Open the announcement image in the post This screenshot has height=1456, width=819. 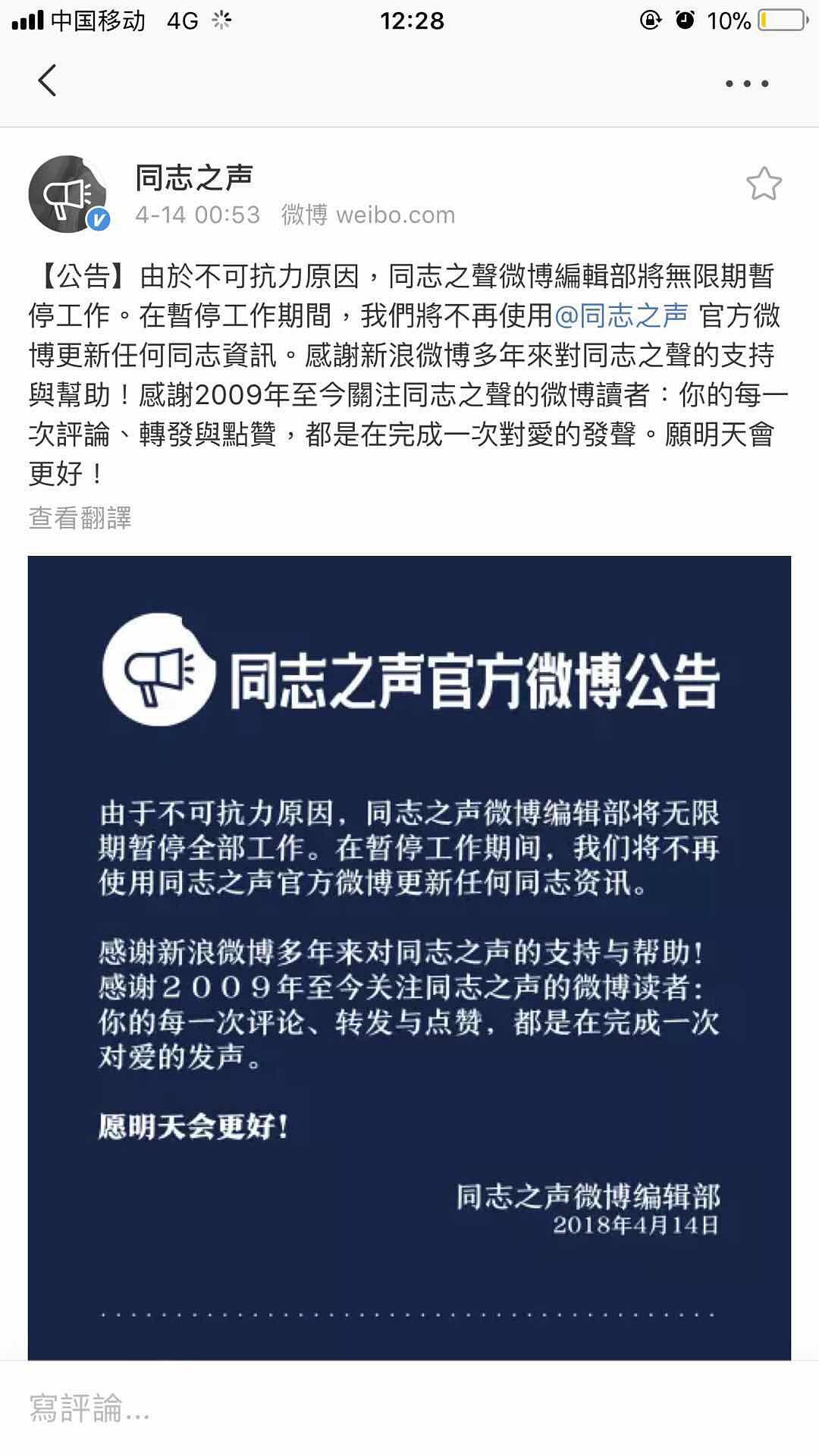pyautogui.click(x=409, y=955)
